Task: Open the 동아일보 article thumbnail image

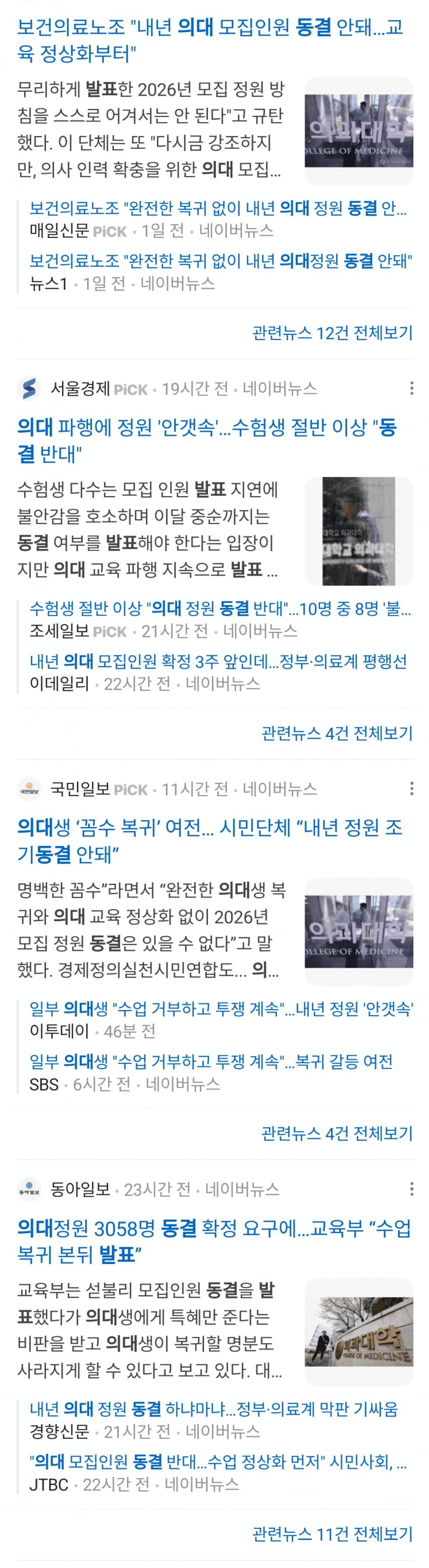Action: pos(358,1332)
